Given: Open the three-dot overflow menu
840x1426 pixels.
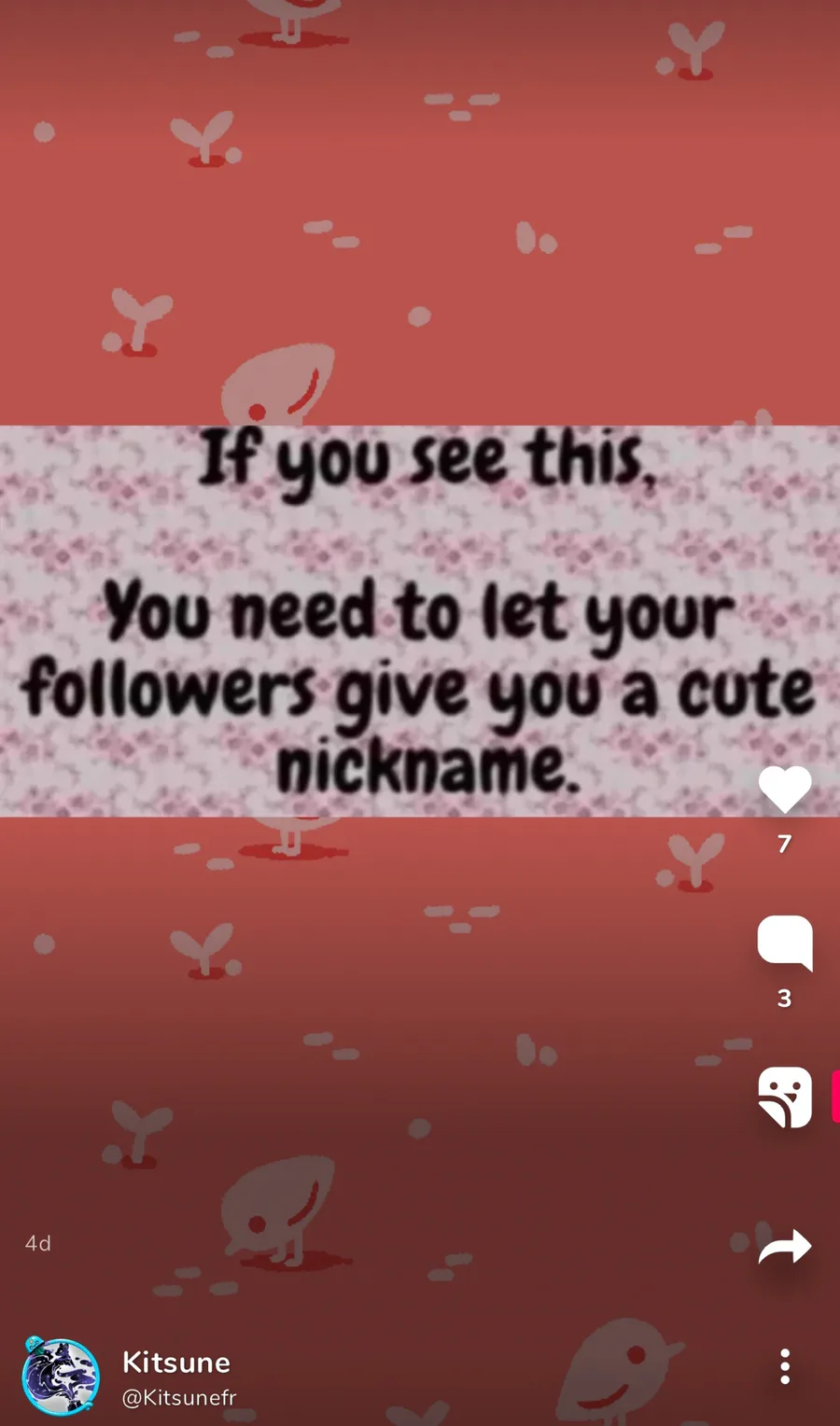Looking at the screenshot, I should (x=785, y=1366).
